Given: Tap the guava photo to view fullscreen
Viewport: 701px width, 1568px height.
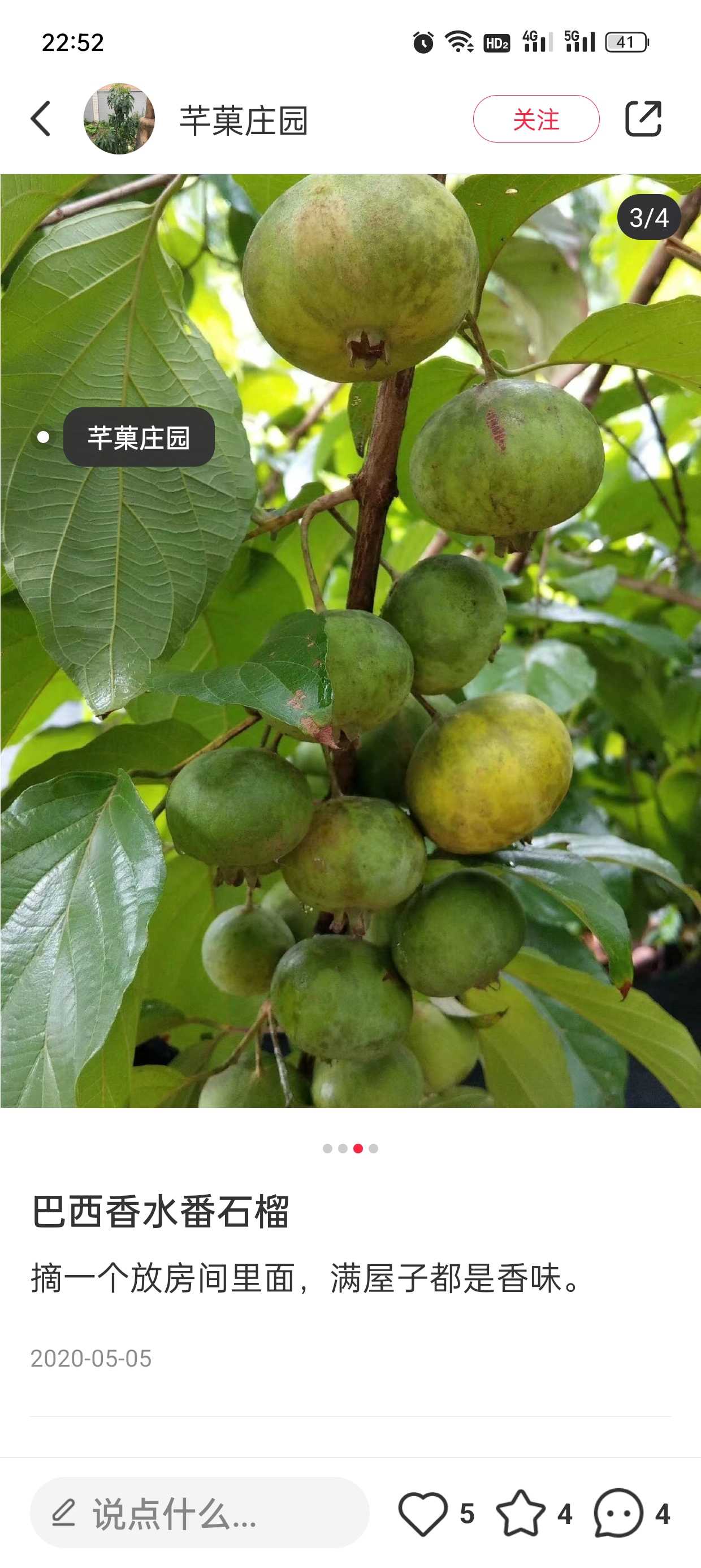Looking at the screenshot, I should (x=350, y=640).
